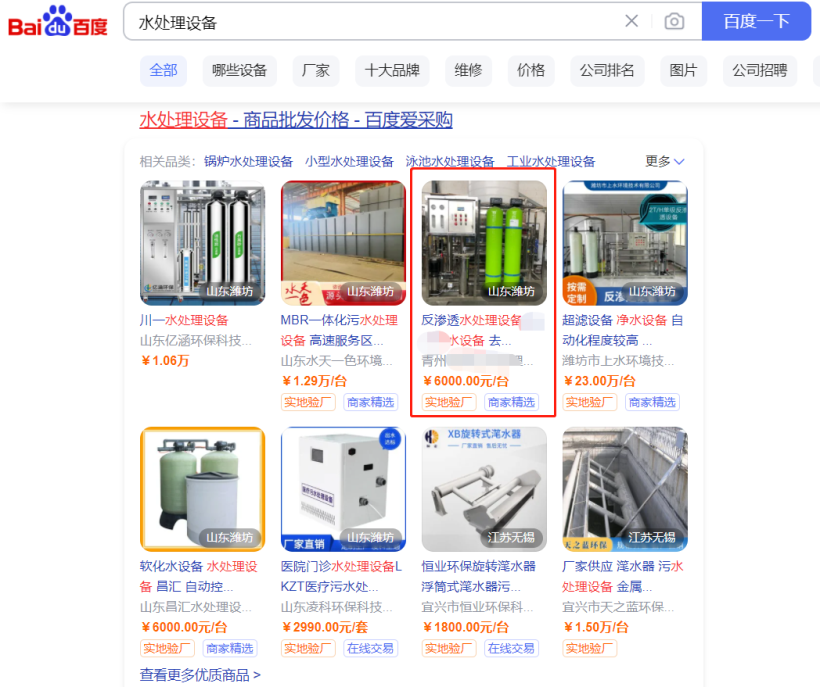Open the 川一水处理设备 product card

tap(202, 243)
